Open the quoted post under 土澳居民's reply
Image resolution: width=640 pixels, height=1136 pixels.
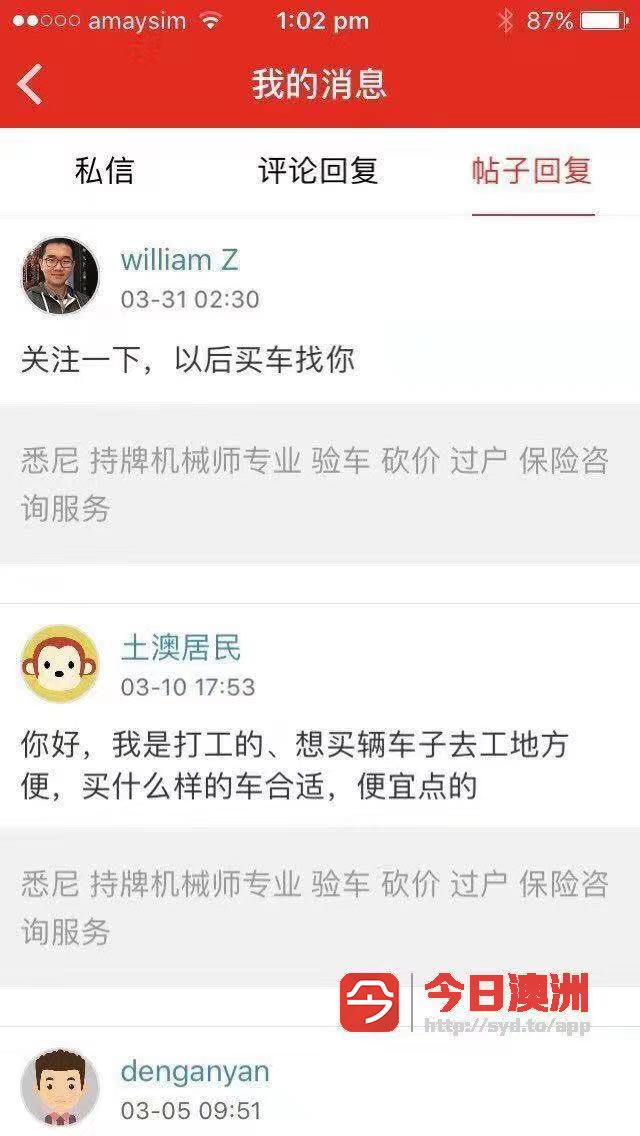pyautogui.click(x=320, y=907)
